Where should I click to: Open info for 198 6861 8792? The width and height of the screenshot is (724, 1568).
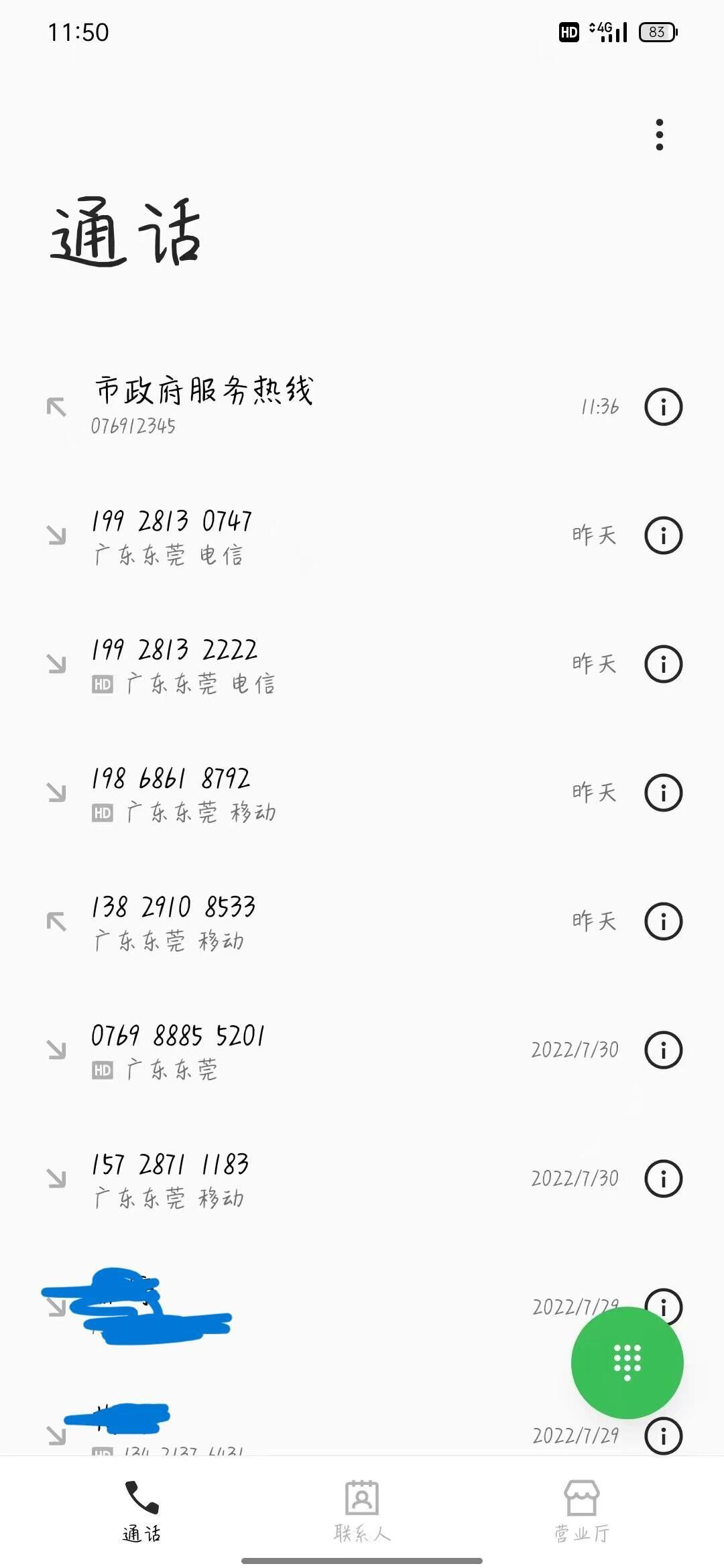pyautogui.click(x=663, y=793)
